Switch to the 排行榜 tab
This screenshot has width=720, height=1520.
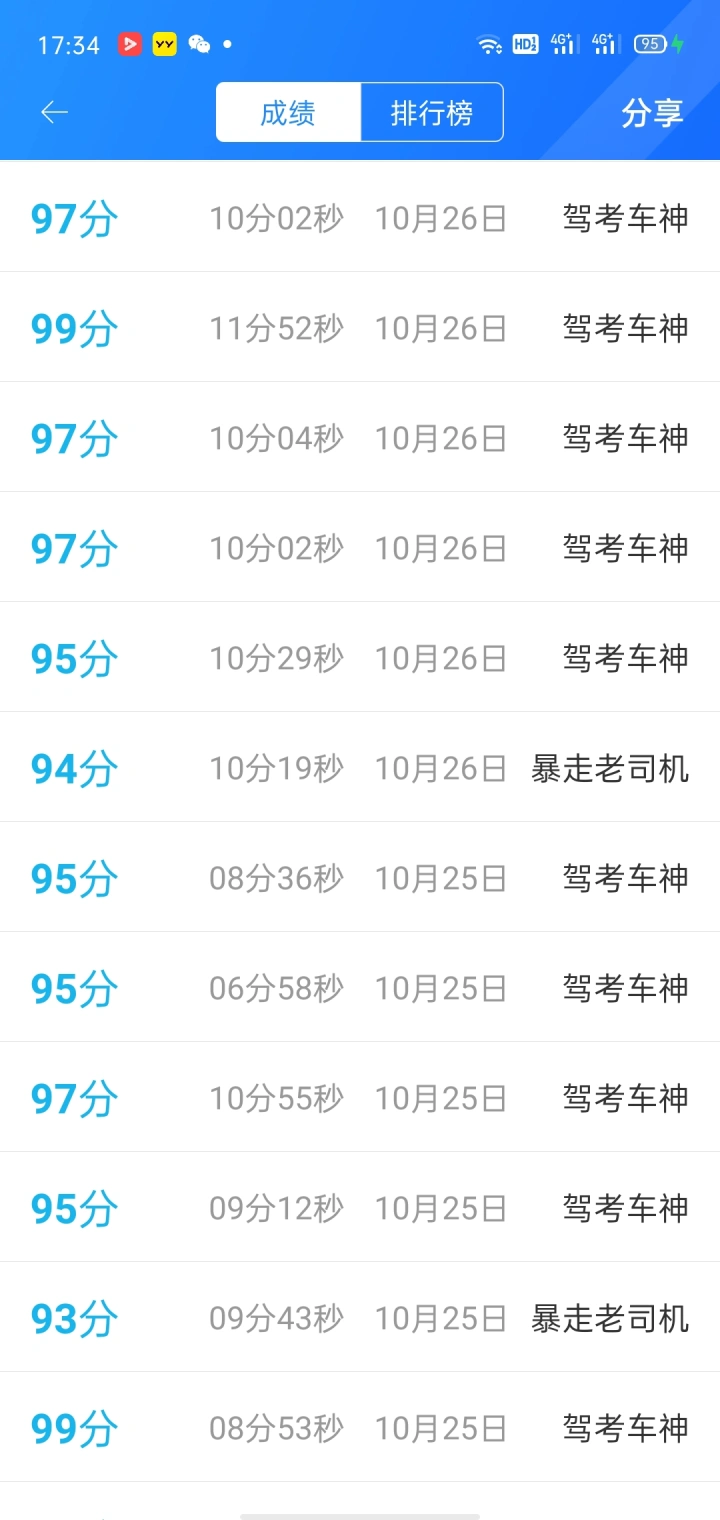[432, 112]
